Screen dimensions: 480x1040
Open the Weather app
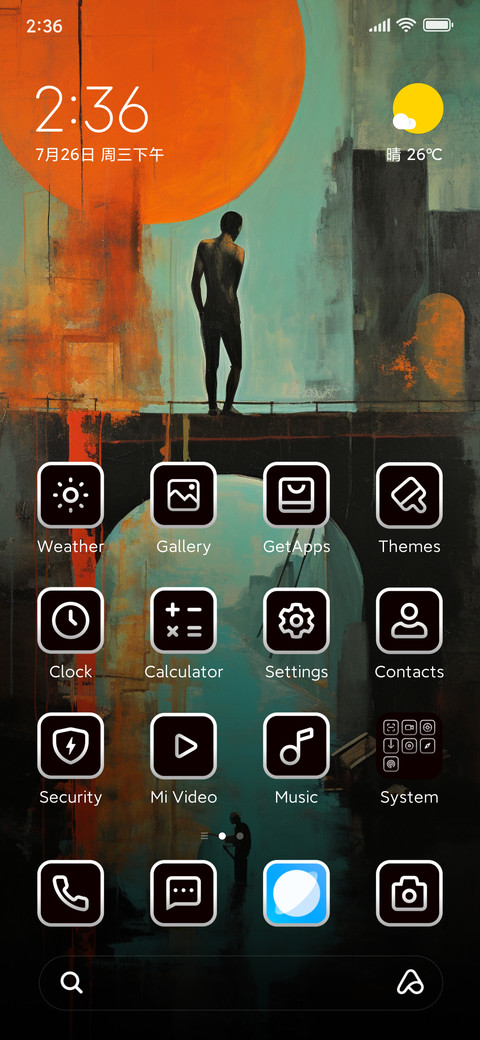click(71, 495)
